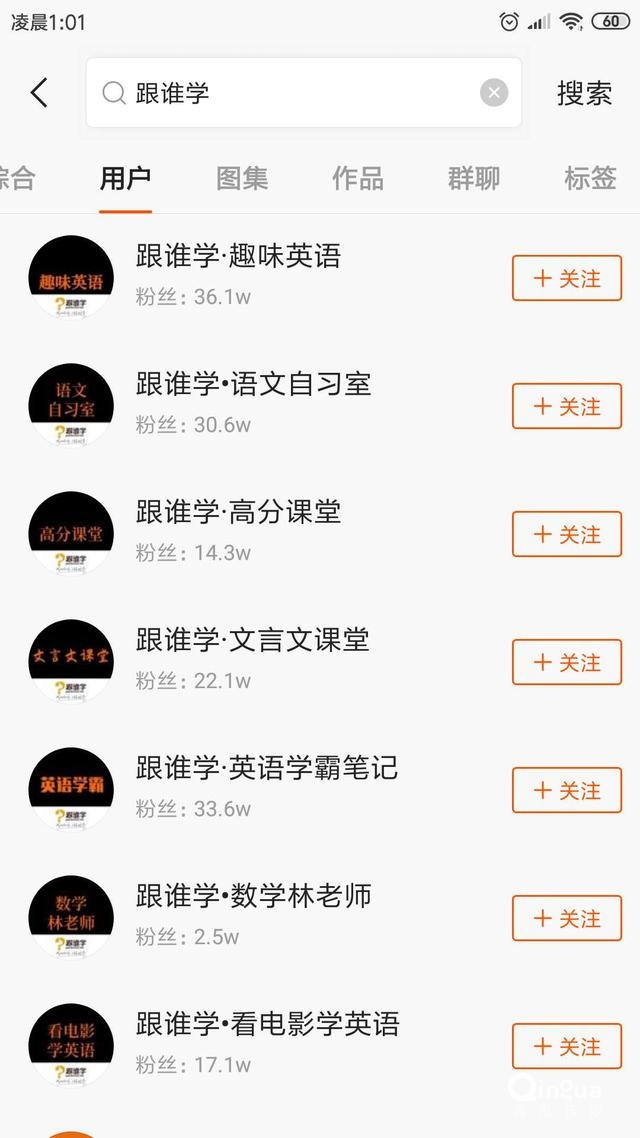Follow 跟谁学·高分课堂

pos(567,534)
